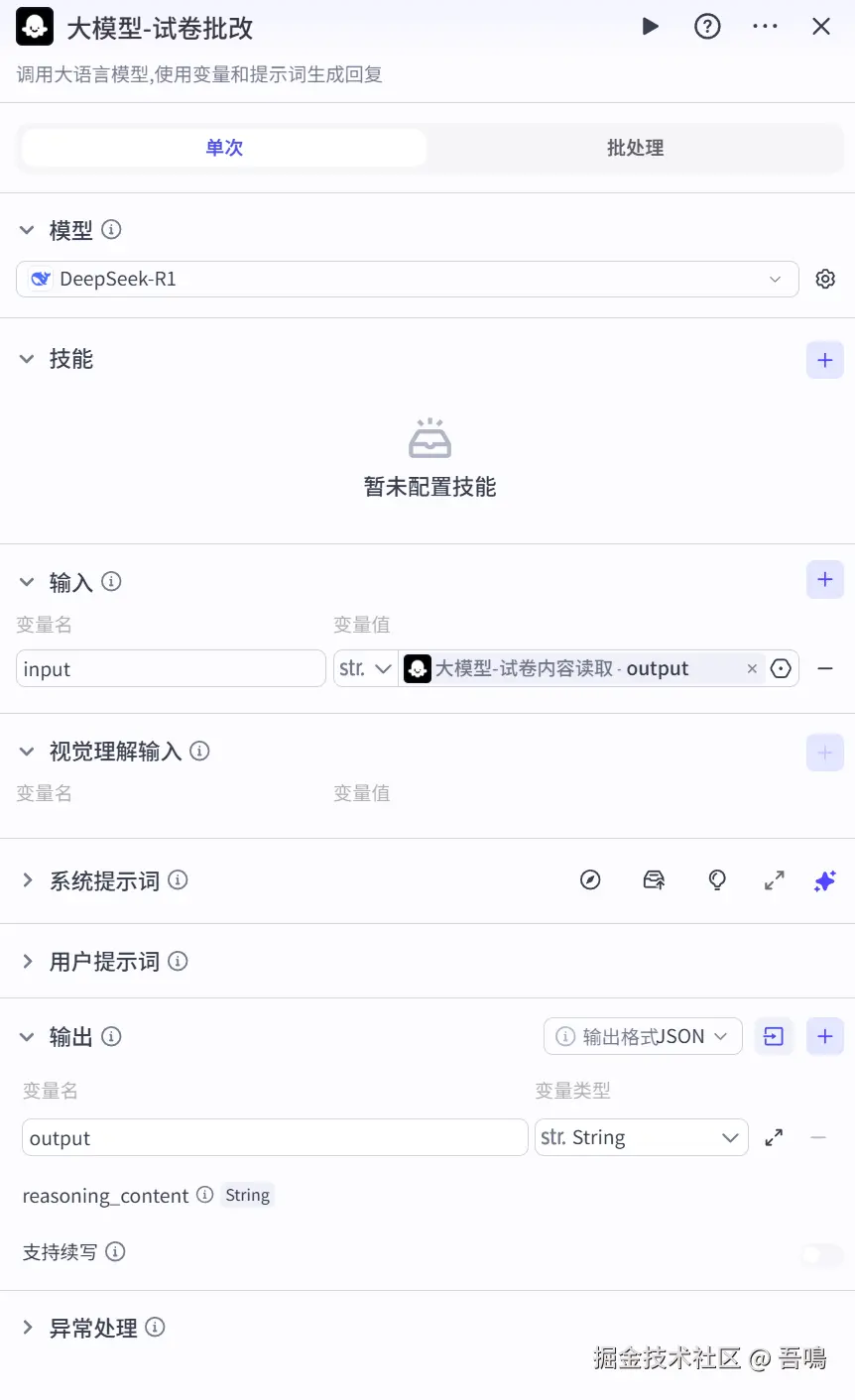This screenshot has width=855, height=1400.
Task: Change the String variable type dropdown
Action: pos(642,1137)
